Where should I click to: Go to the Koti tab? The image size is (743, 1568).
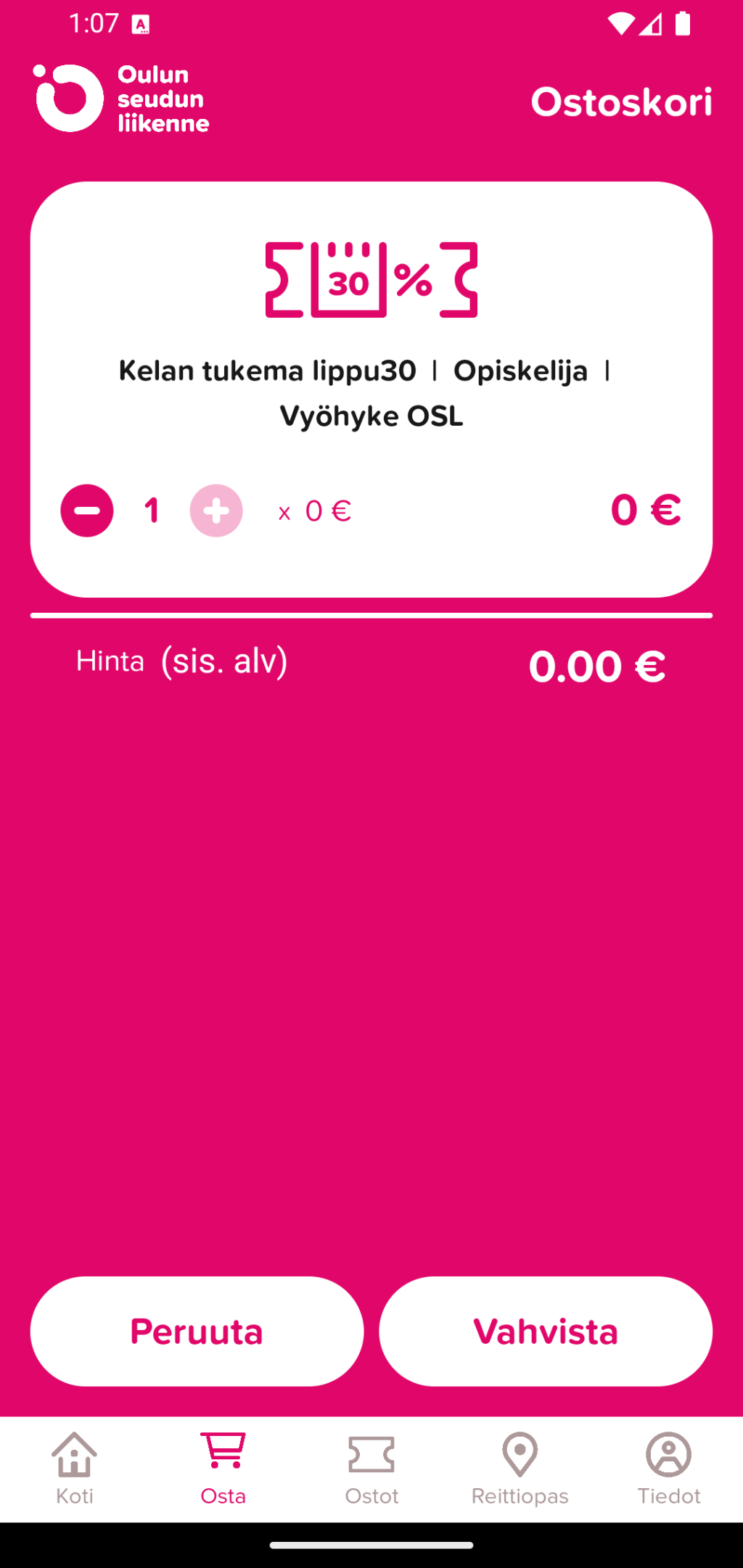pos(75,1469)
